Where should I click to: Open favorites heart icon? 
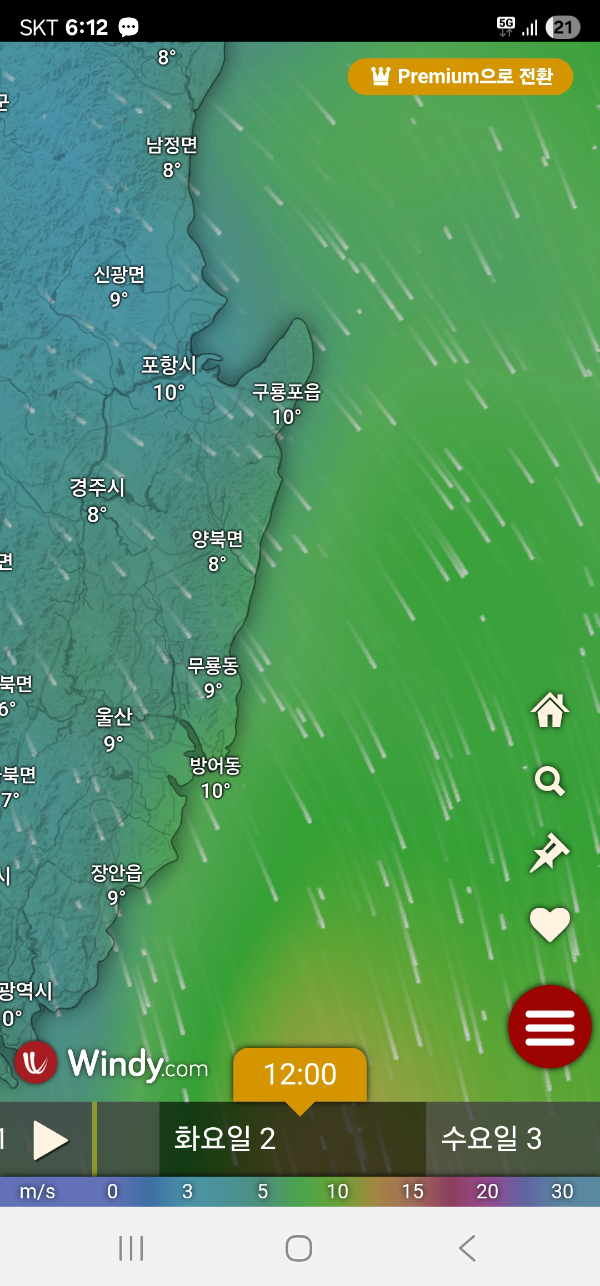550,925
